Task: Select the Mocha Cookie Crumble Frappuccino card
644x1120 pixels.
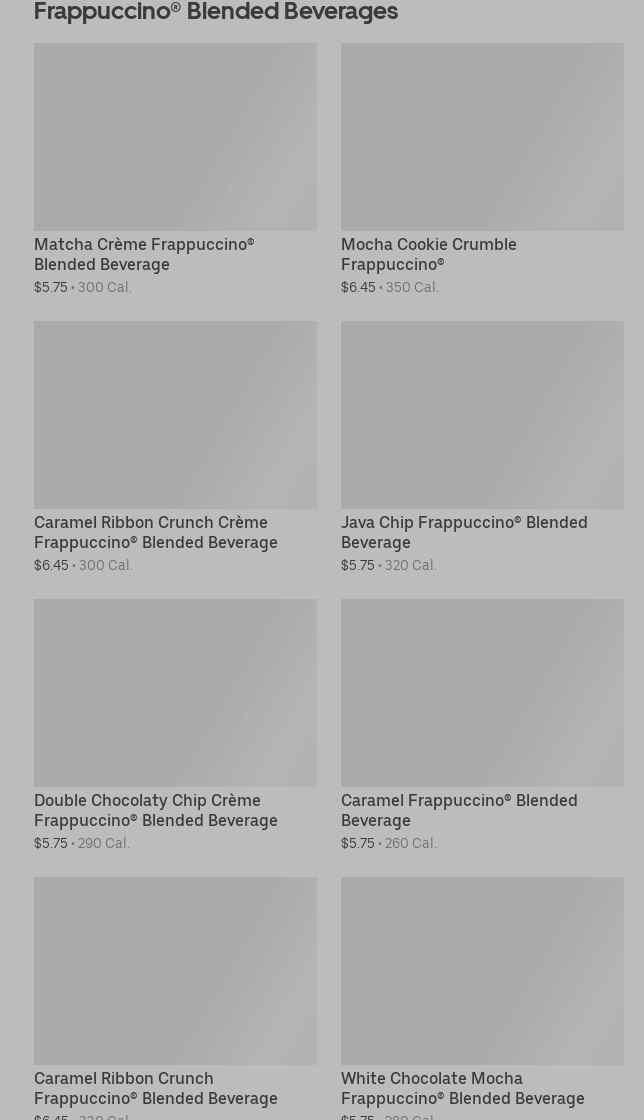Action: tap(482, 169)
